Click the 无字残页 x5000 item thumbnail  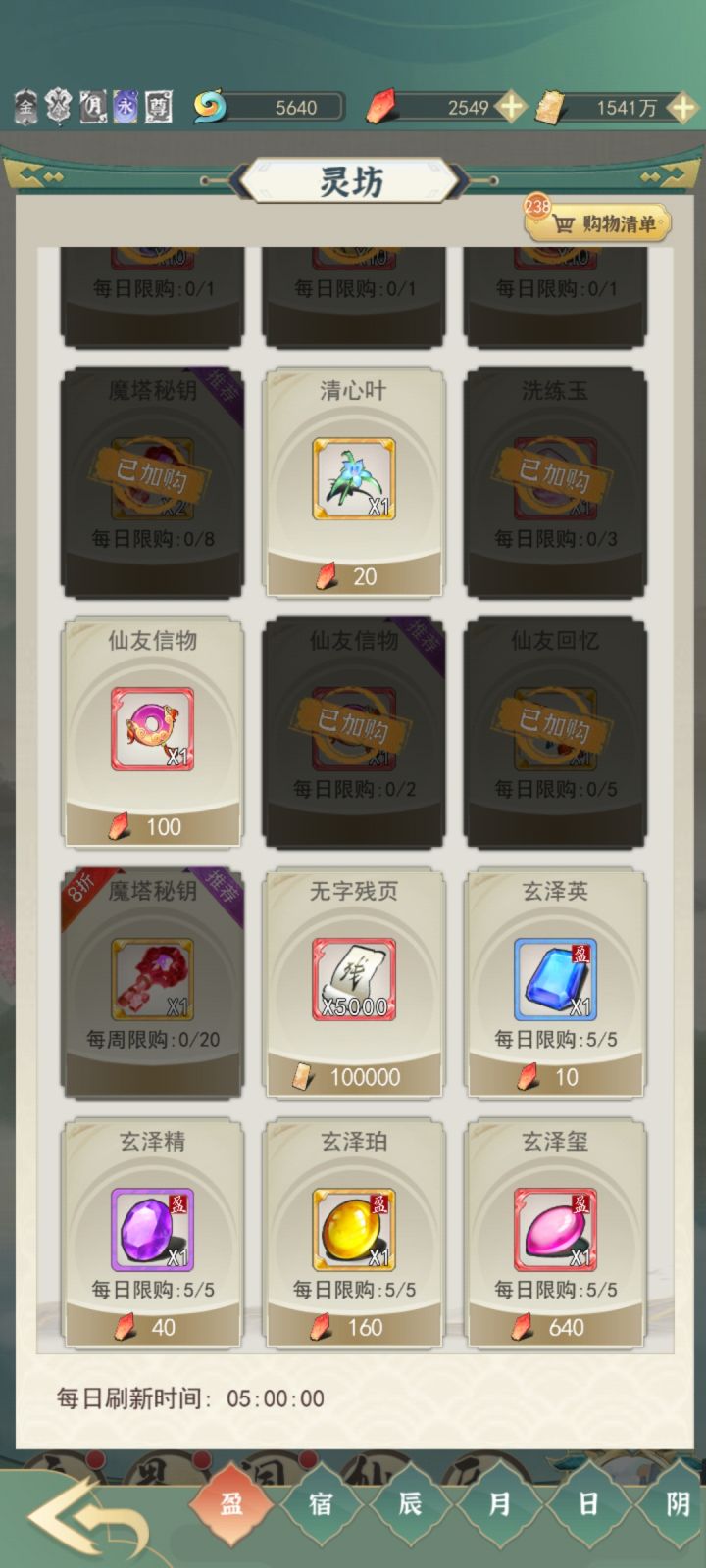pos(353,978)
